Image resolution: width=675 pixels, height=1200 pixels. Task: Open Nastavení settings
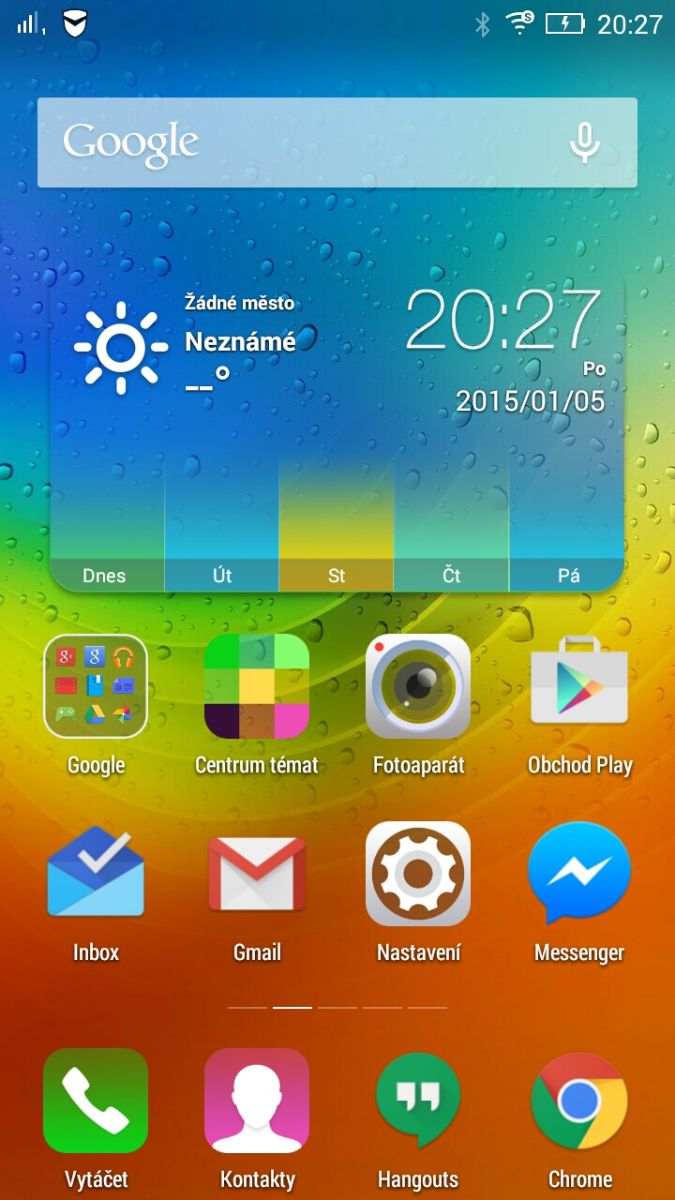click(x=418, y=874)
